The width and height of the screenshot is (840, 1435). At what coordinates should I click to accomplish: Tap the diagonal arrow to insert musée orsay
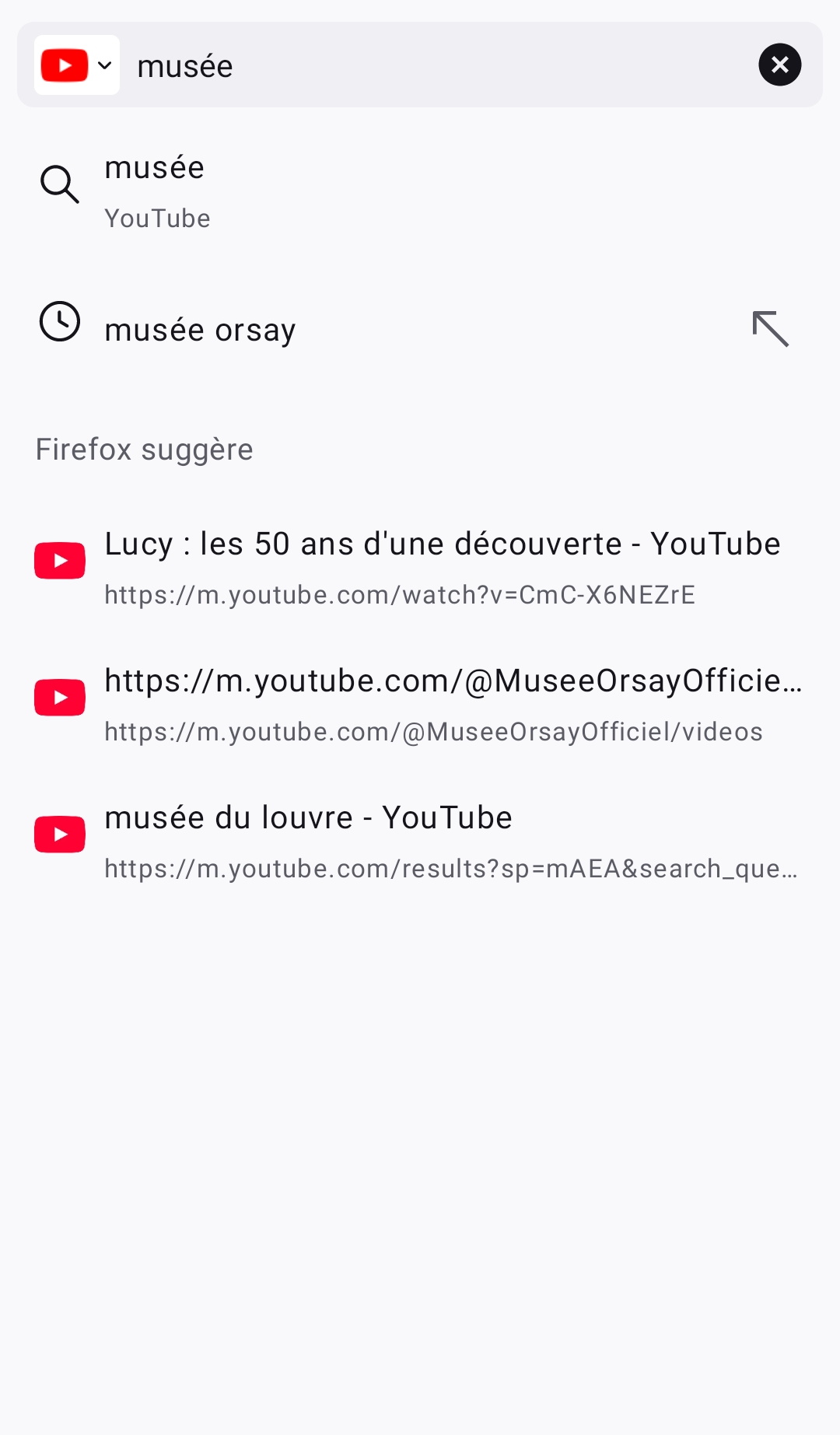(772, 328)
